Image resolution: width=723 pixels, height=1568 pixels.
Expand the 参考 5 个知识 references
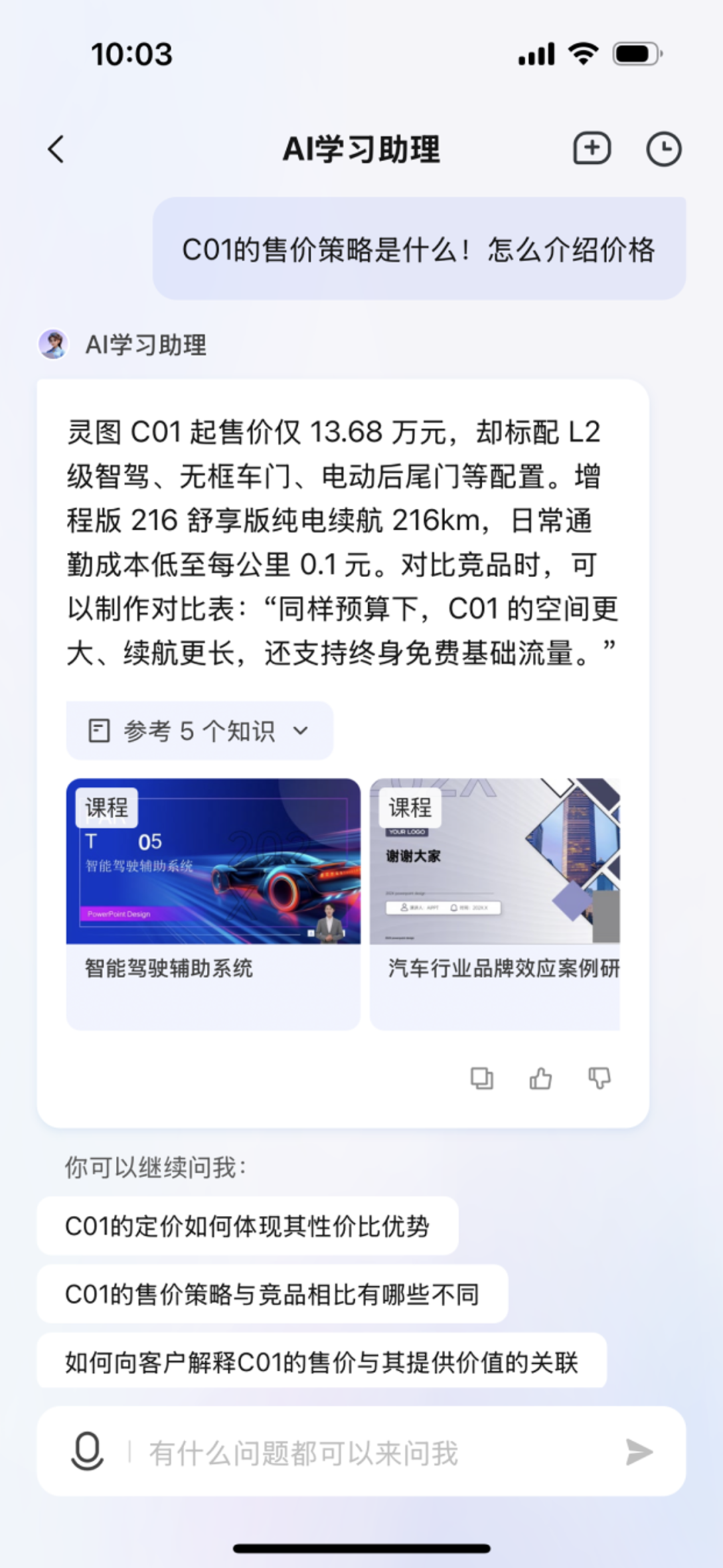[199, 730]
